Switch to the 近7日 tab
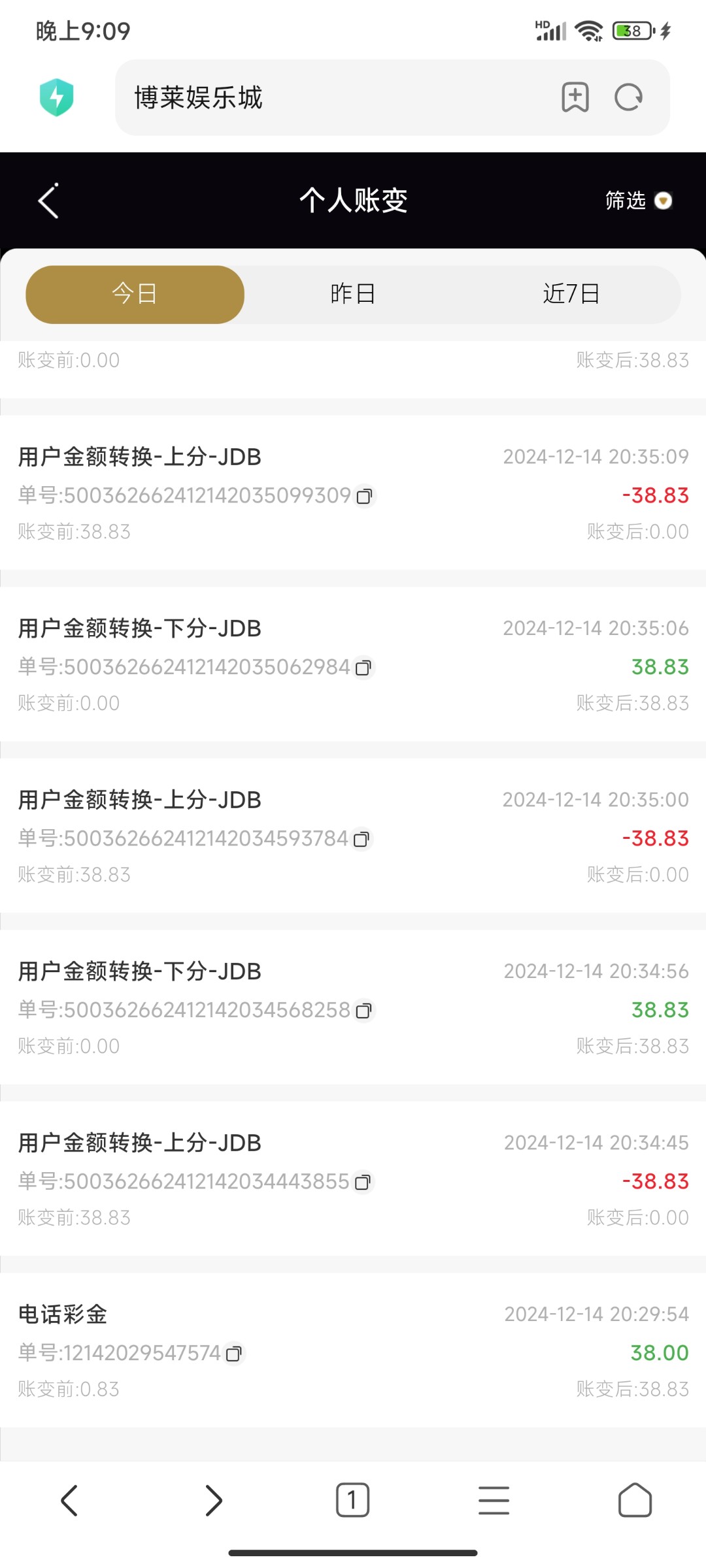 tap(571, 294)
